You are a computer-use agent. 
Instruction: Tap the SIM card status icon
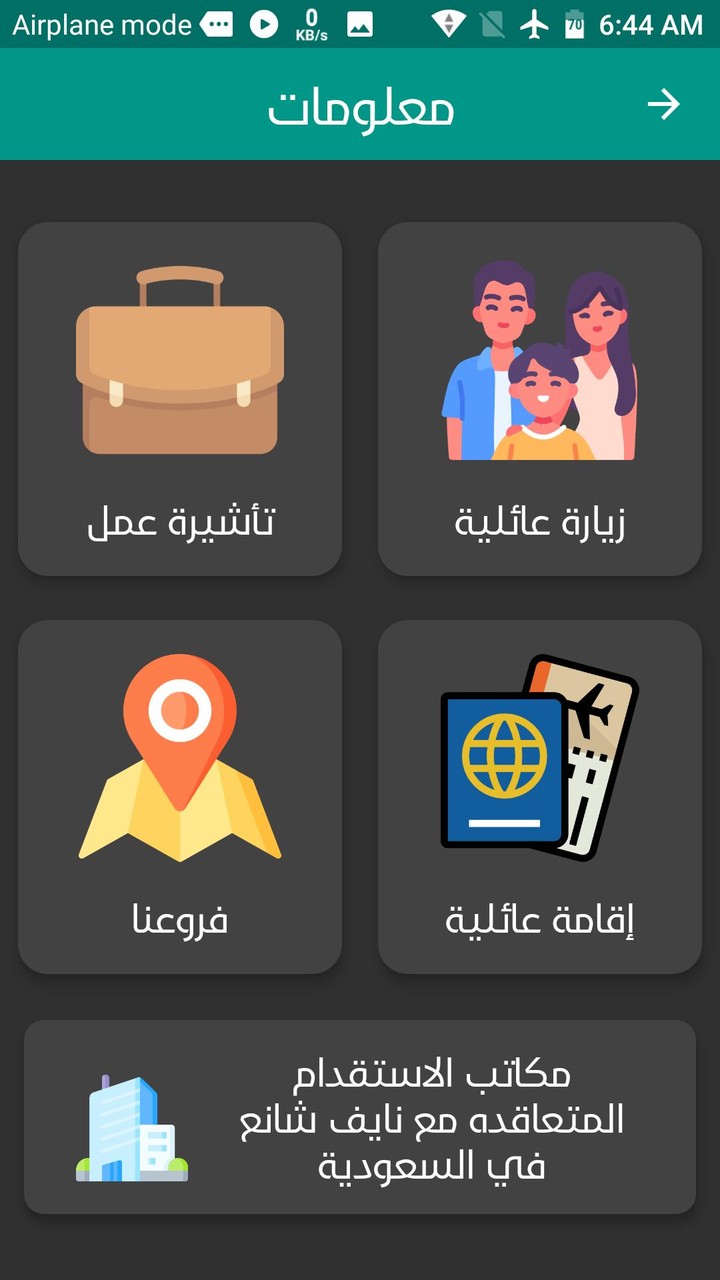[x=492, y=24]
